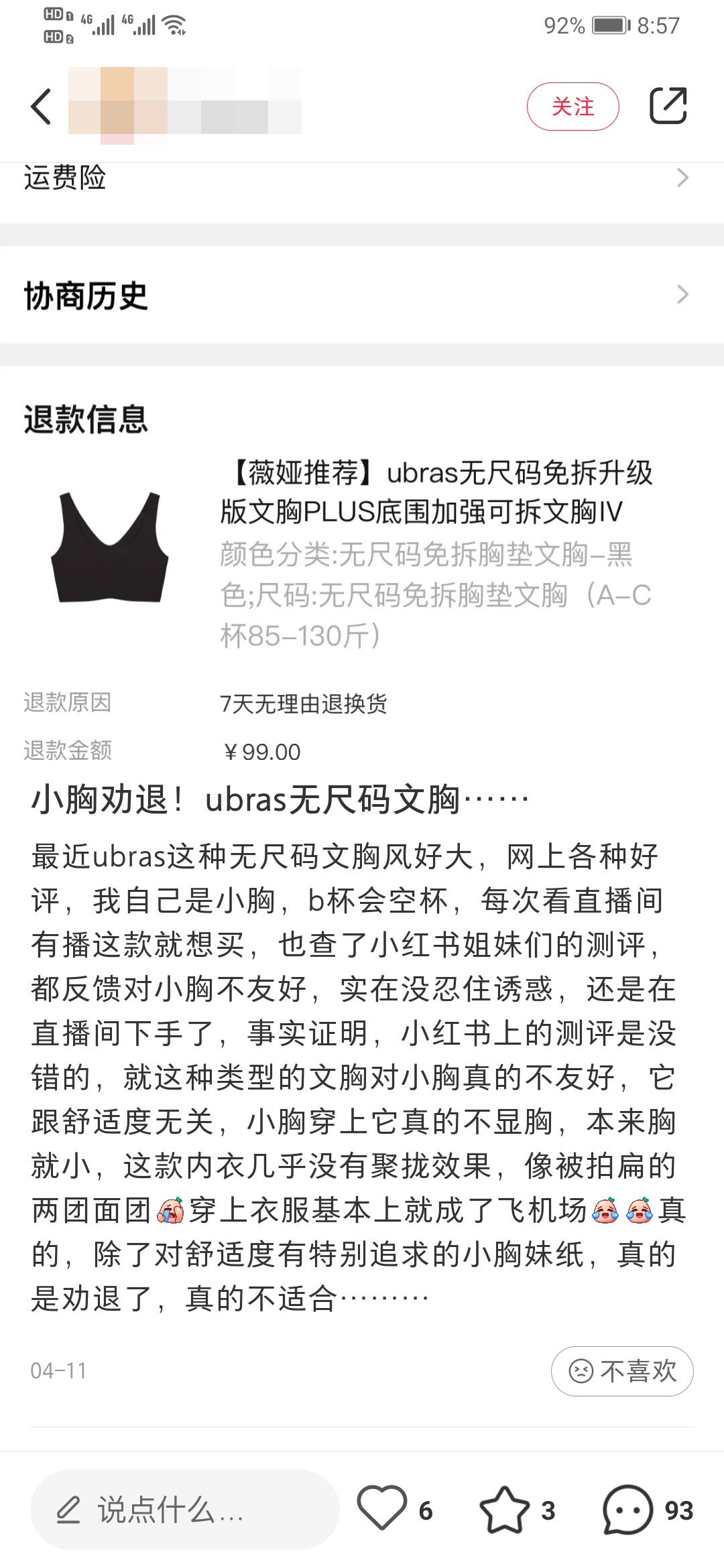Open the 93 comments
This screenshot has width=724, height=1568.
click(629, 1510)
